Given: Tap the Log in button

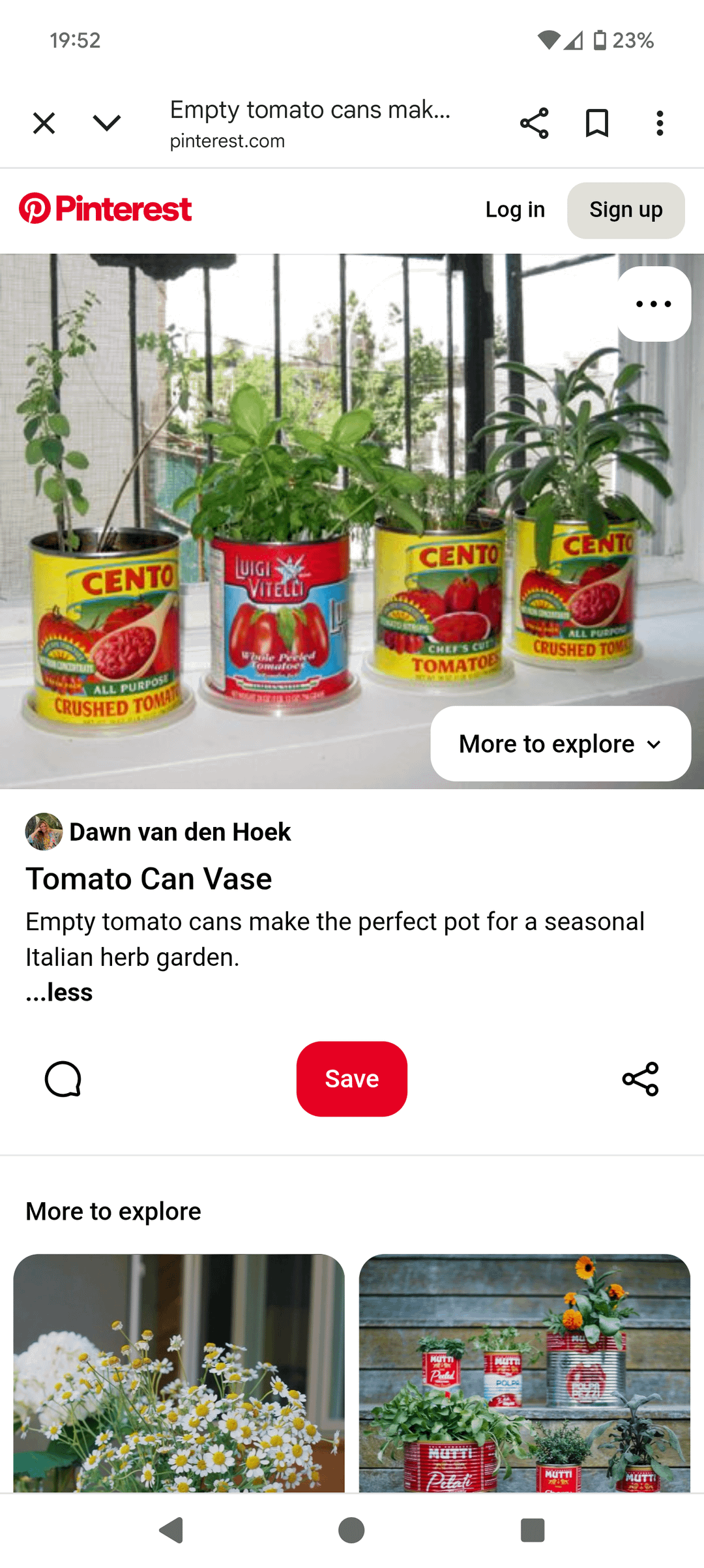Looking at the screenshot, I should point(515,210).
